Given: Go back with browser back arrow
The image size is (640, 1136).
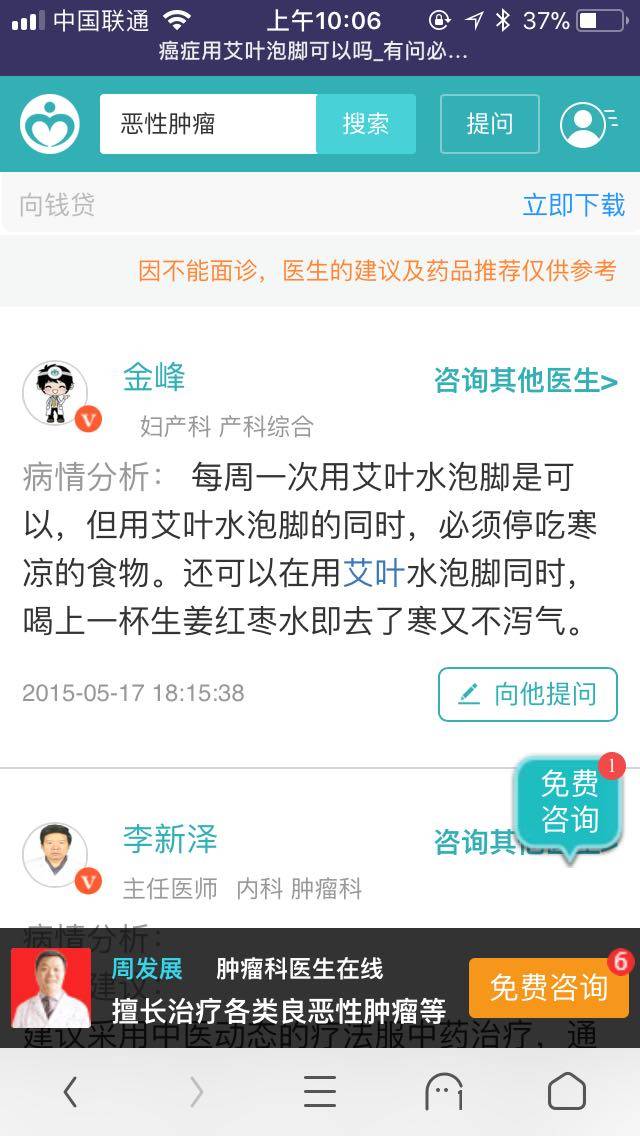Looking at the screenshot, I should [x=70, y=1092].
